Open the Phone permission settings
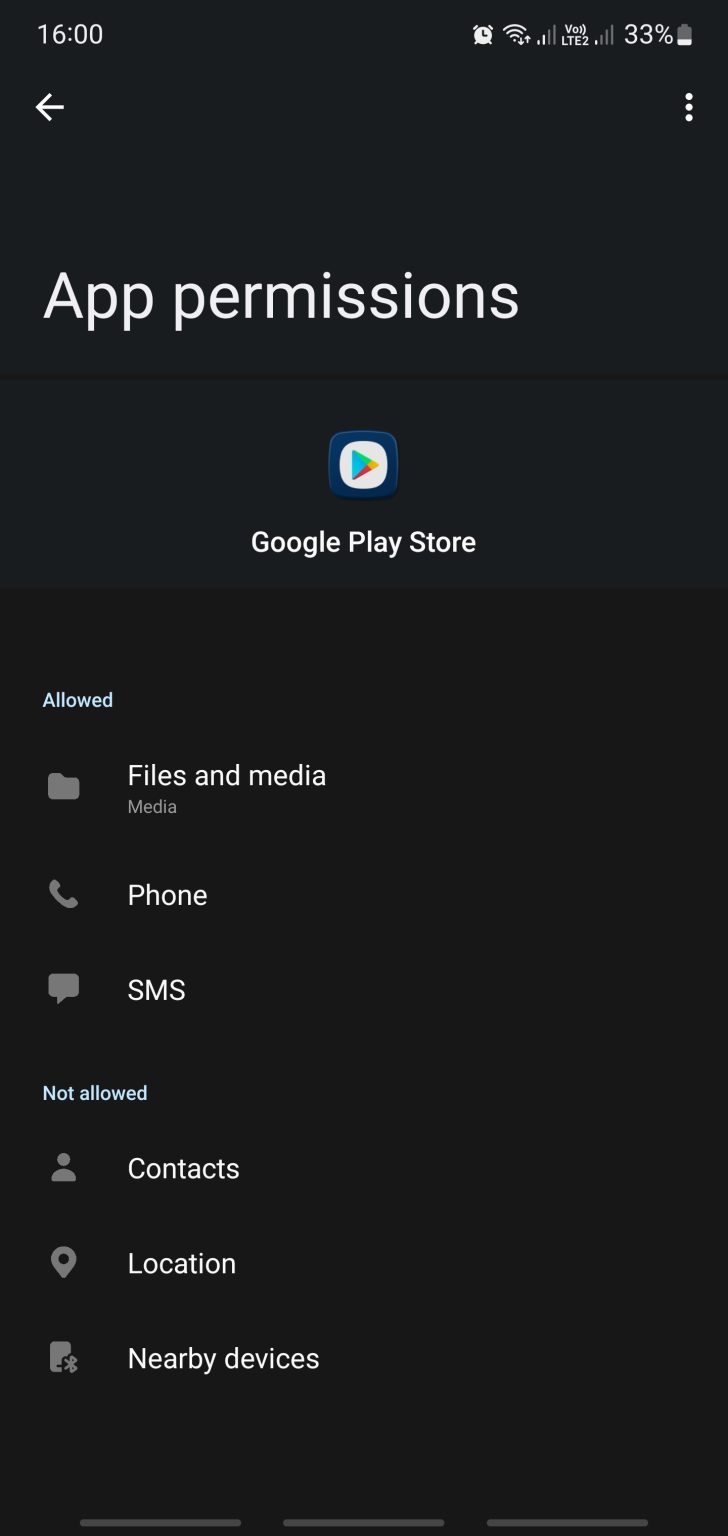The image size is (728, 1536). [300, 894]
